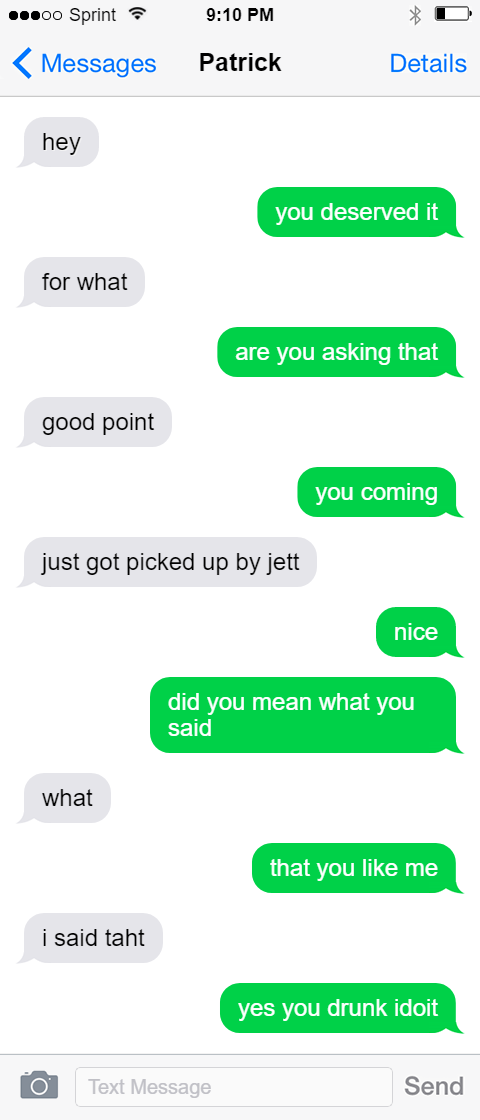Focus the Text Message field
The image size is (480, 1120).
[x=234, y=1086]
